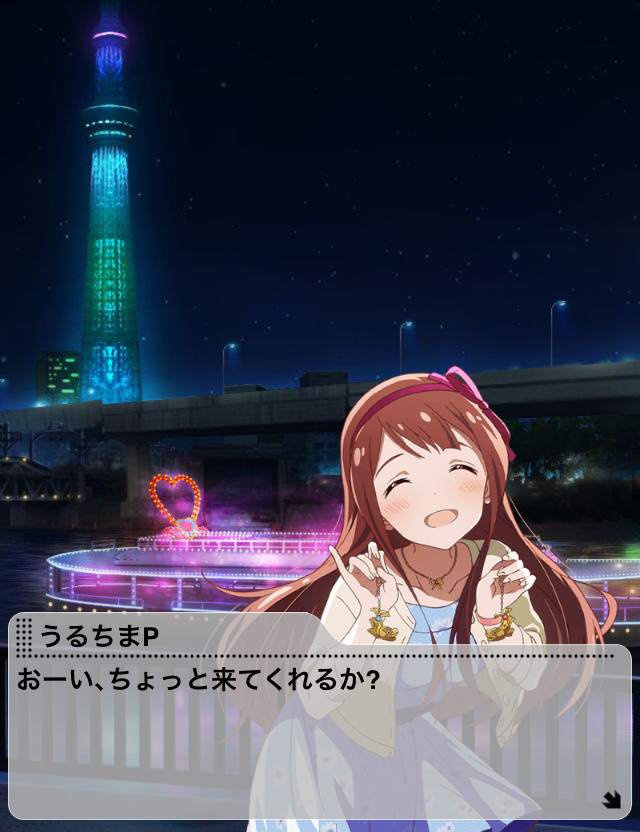
Task: Tap the advance arrow in dialogue box
Action: click(x=611, y=799)
